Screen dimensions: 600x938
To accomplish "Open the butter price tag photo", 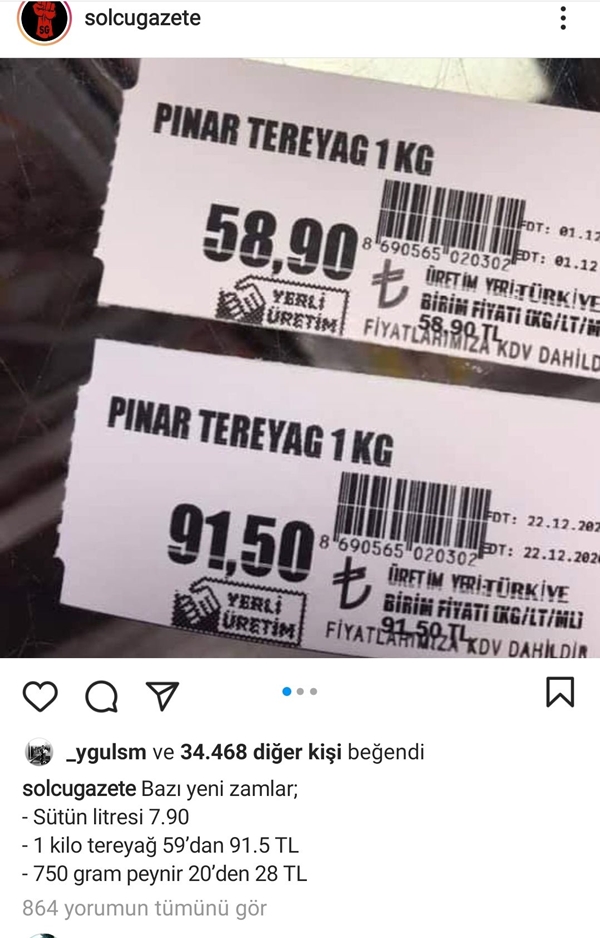I will (x=300, y=358).
